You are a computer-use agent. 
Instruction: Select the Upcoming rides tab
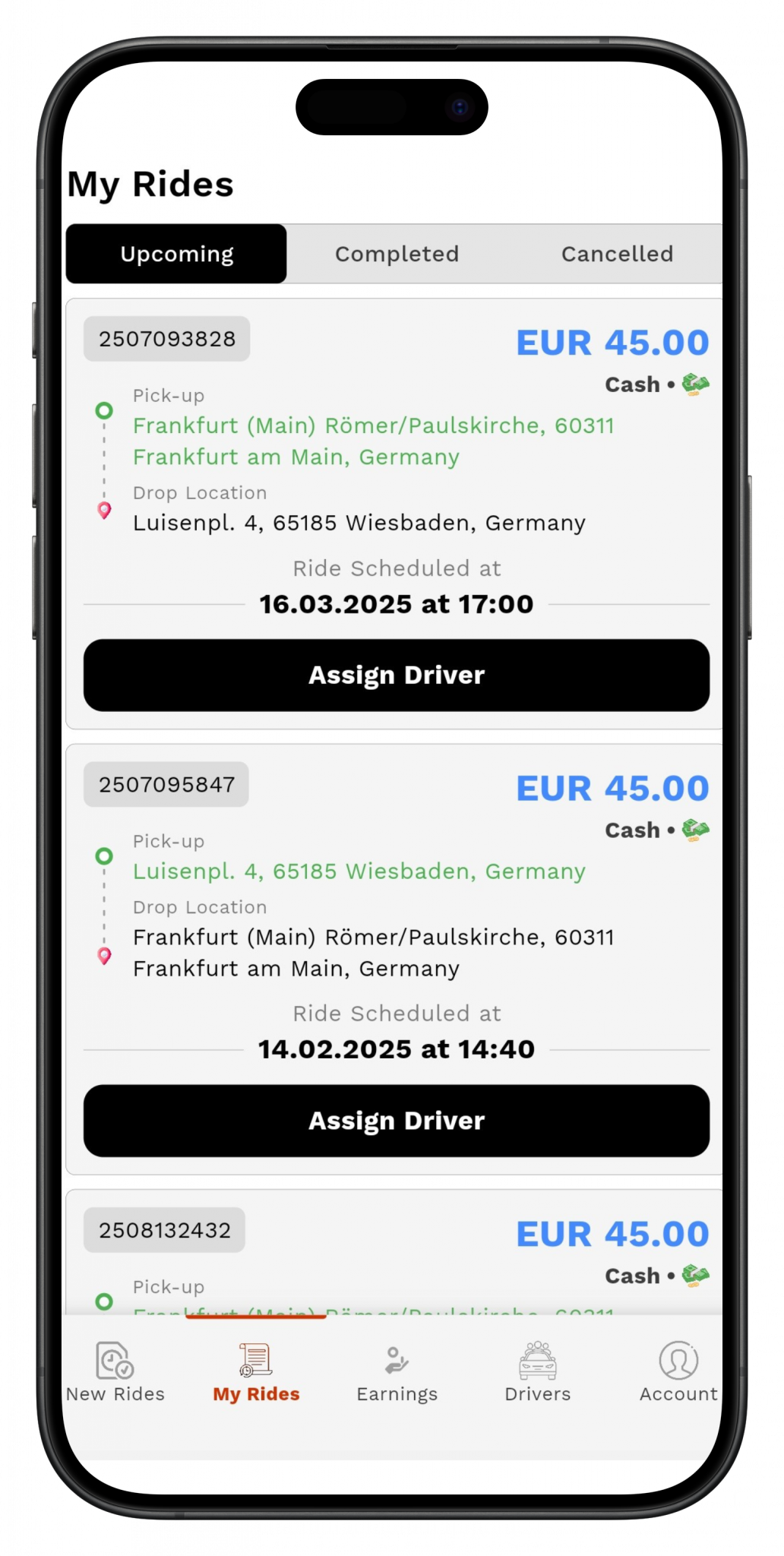[176, 254]
